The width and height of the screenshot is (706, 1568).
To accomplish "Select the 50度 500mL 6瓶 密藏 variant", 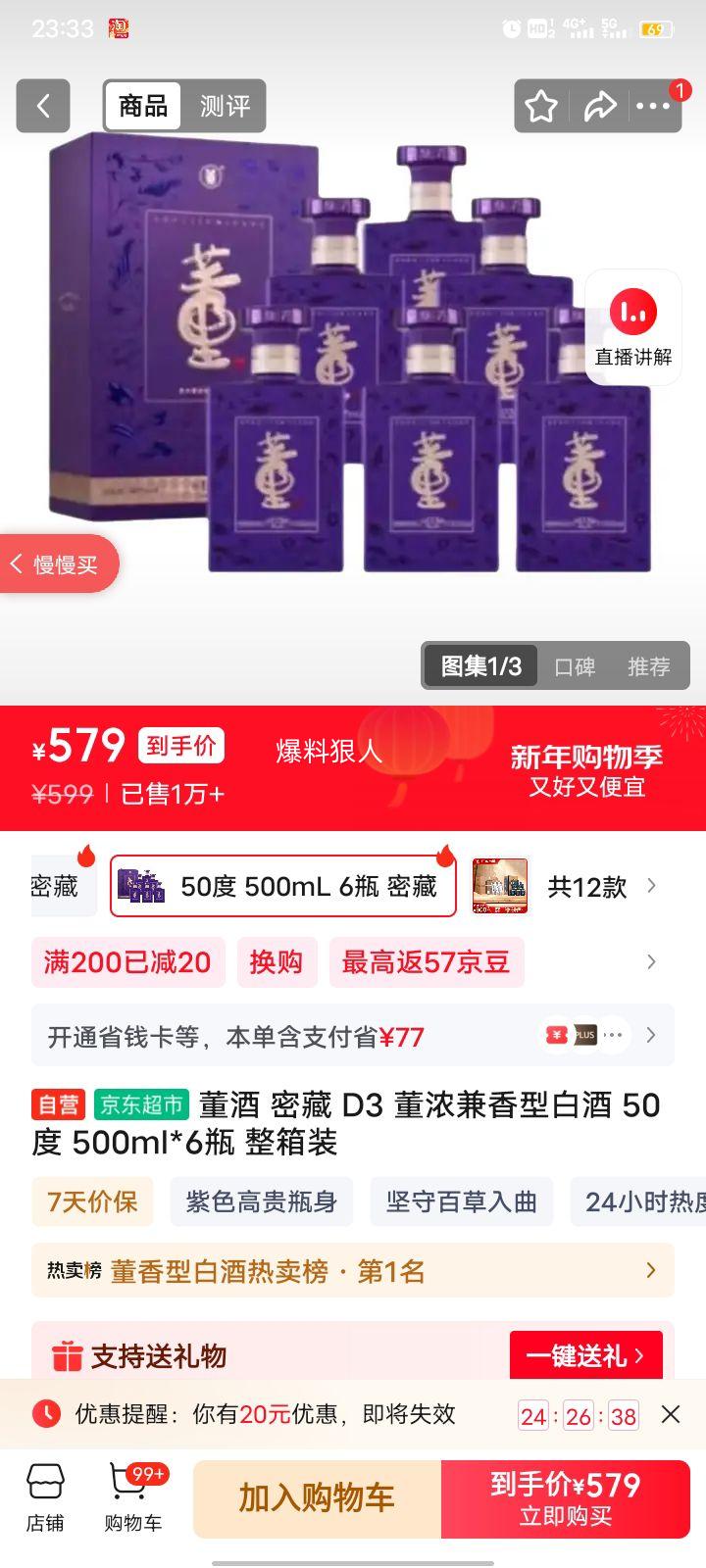I will pos(282,885).
